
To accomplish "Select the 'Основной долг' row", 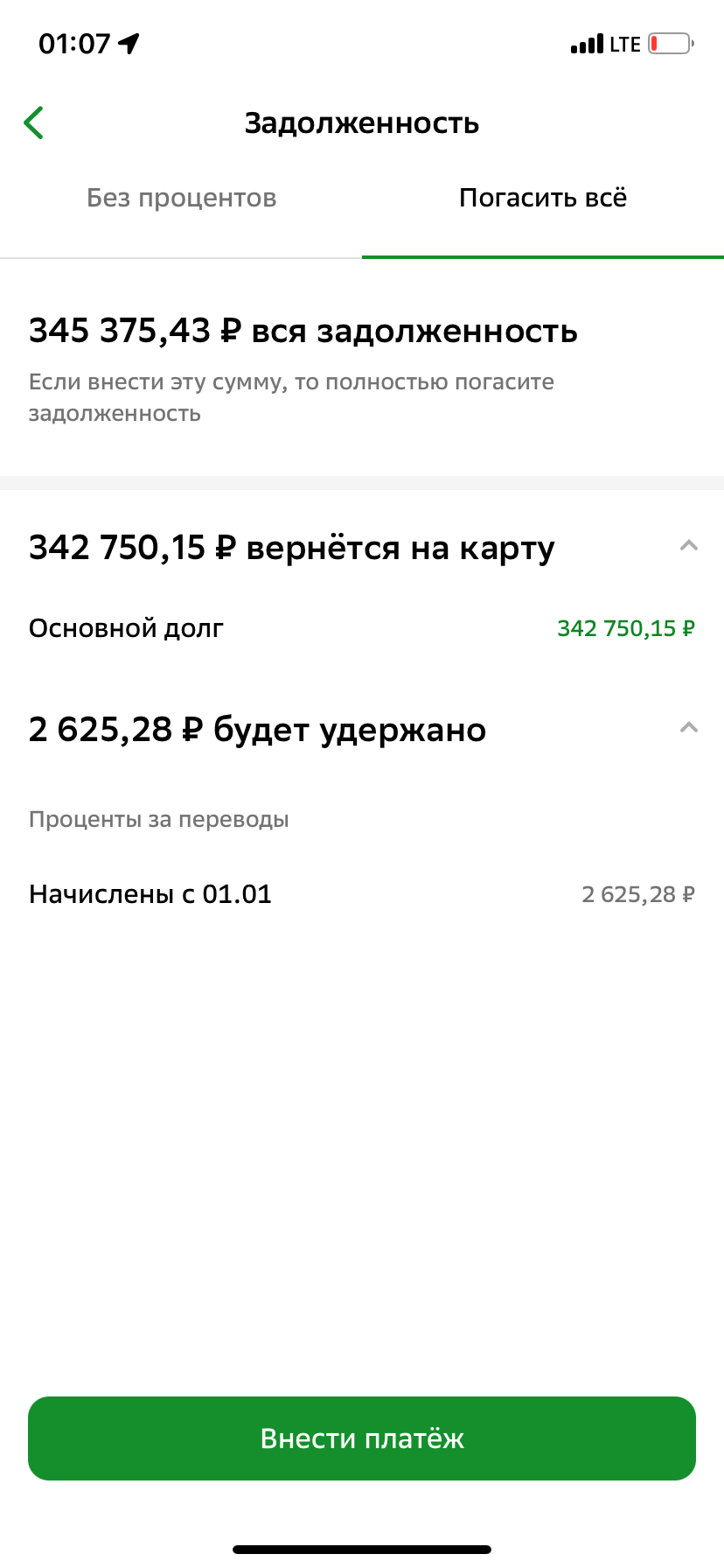I will [x=126, y=627].
